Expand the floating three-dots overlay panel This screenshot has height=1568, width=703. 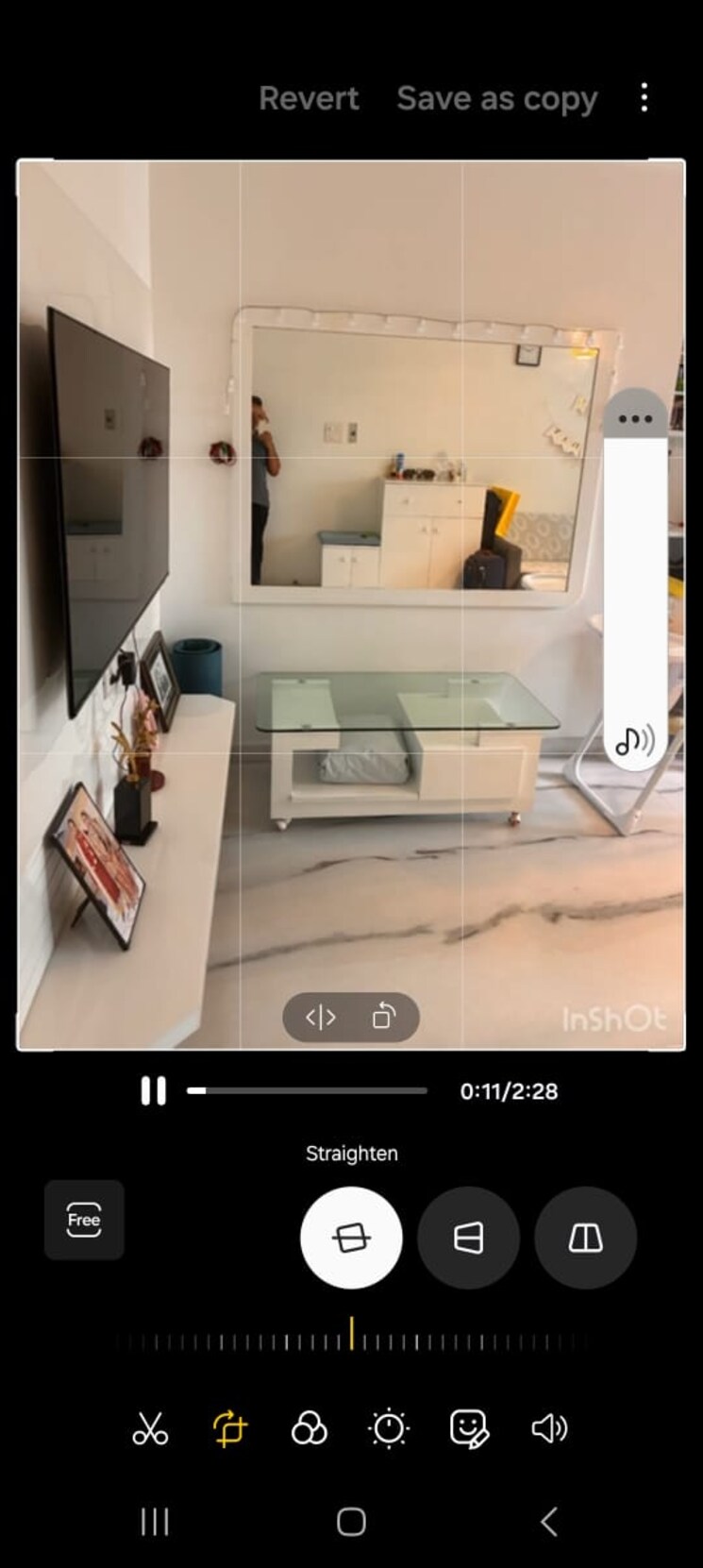633,418
